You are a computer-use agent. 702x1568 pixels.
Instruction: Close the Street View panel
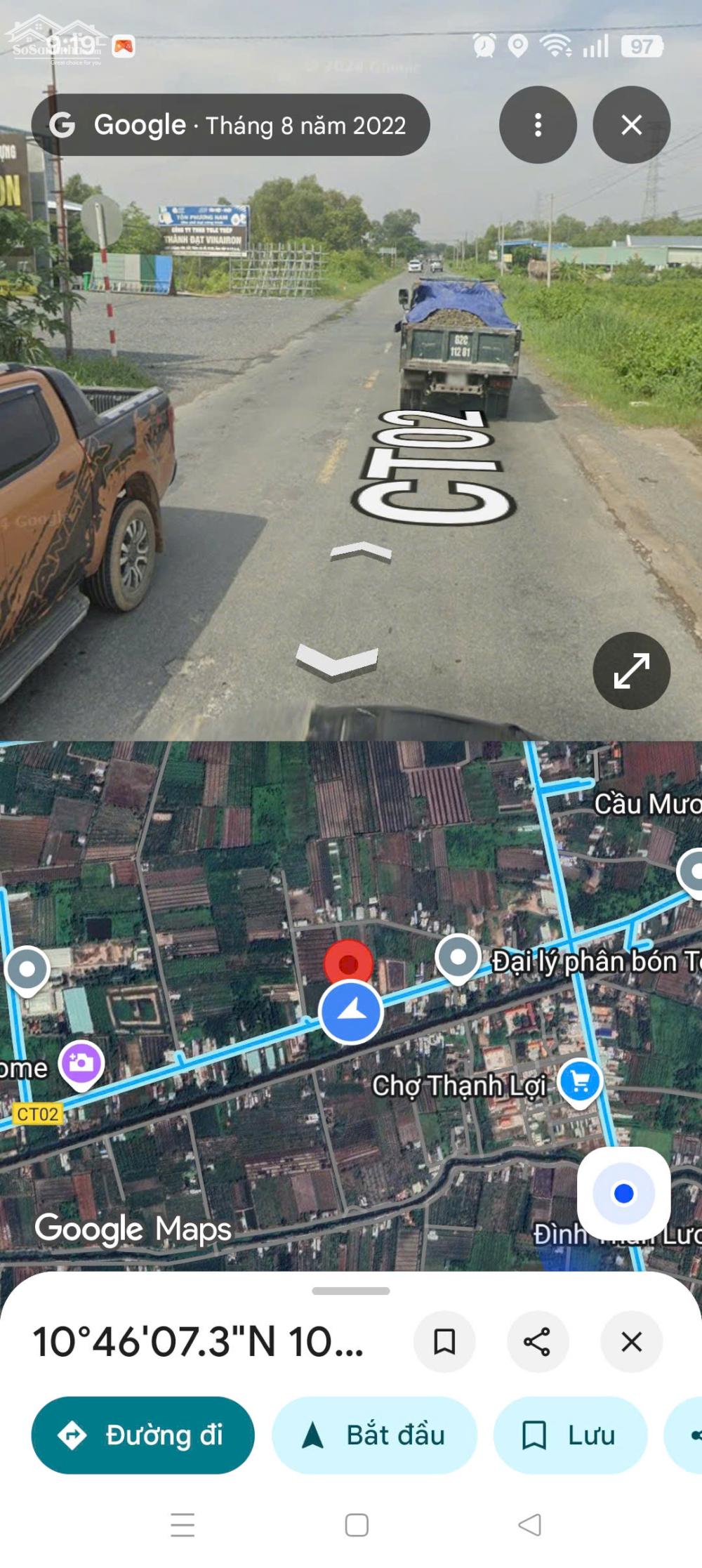point(631,125)
